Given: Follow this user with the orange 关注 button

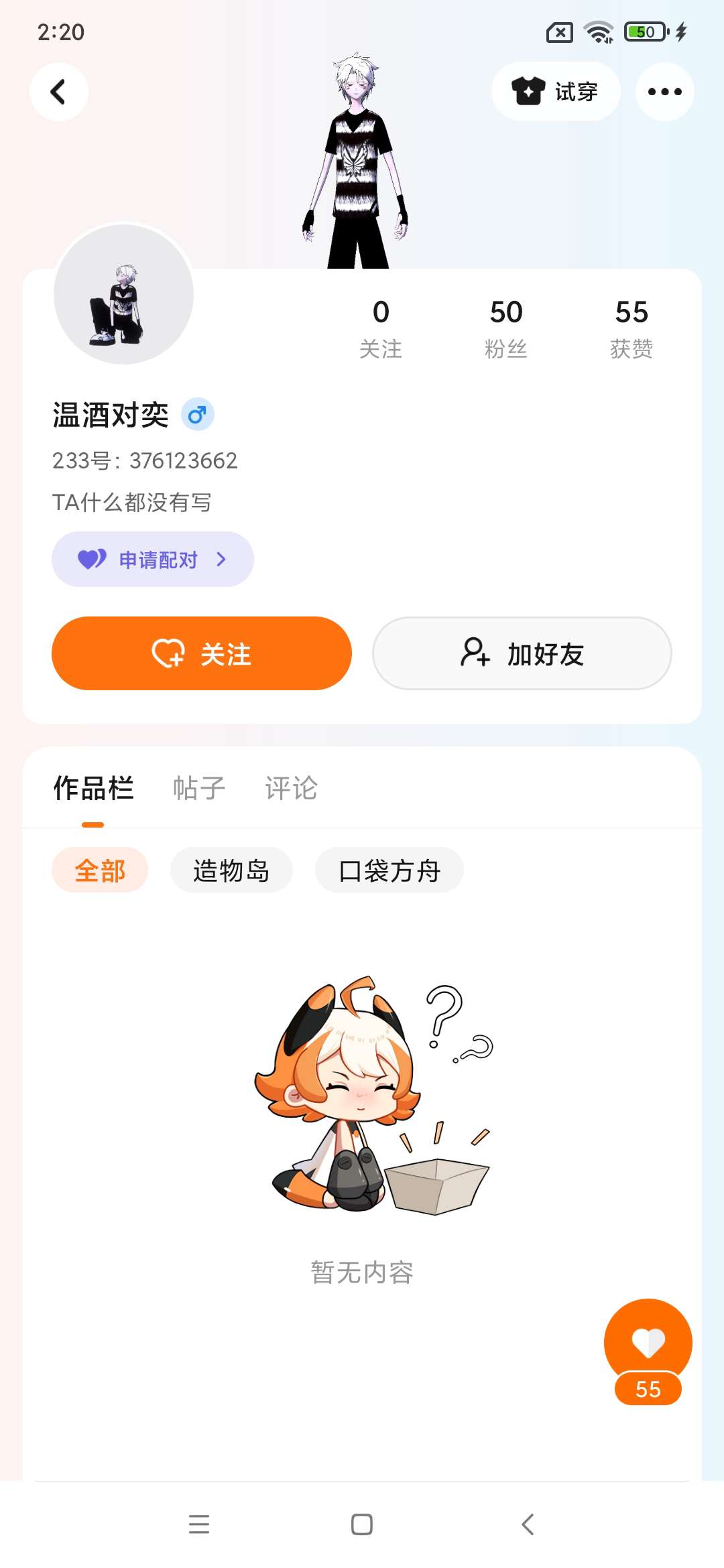Looking at the screenshot, I should pos(202,653).
